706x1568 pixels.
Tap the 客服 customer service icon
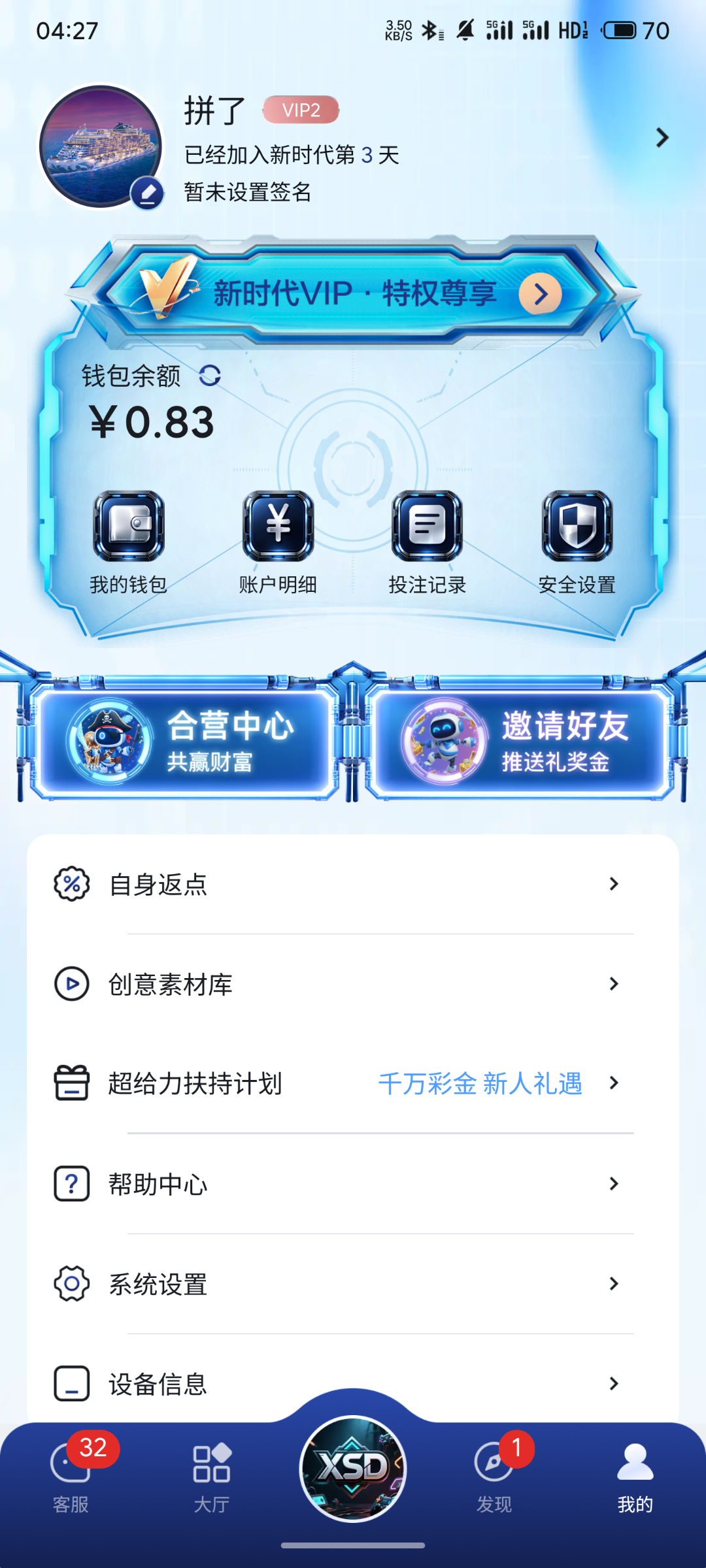tap(70, 1477)
